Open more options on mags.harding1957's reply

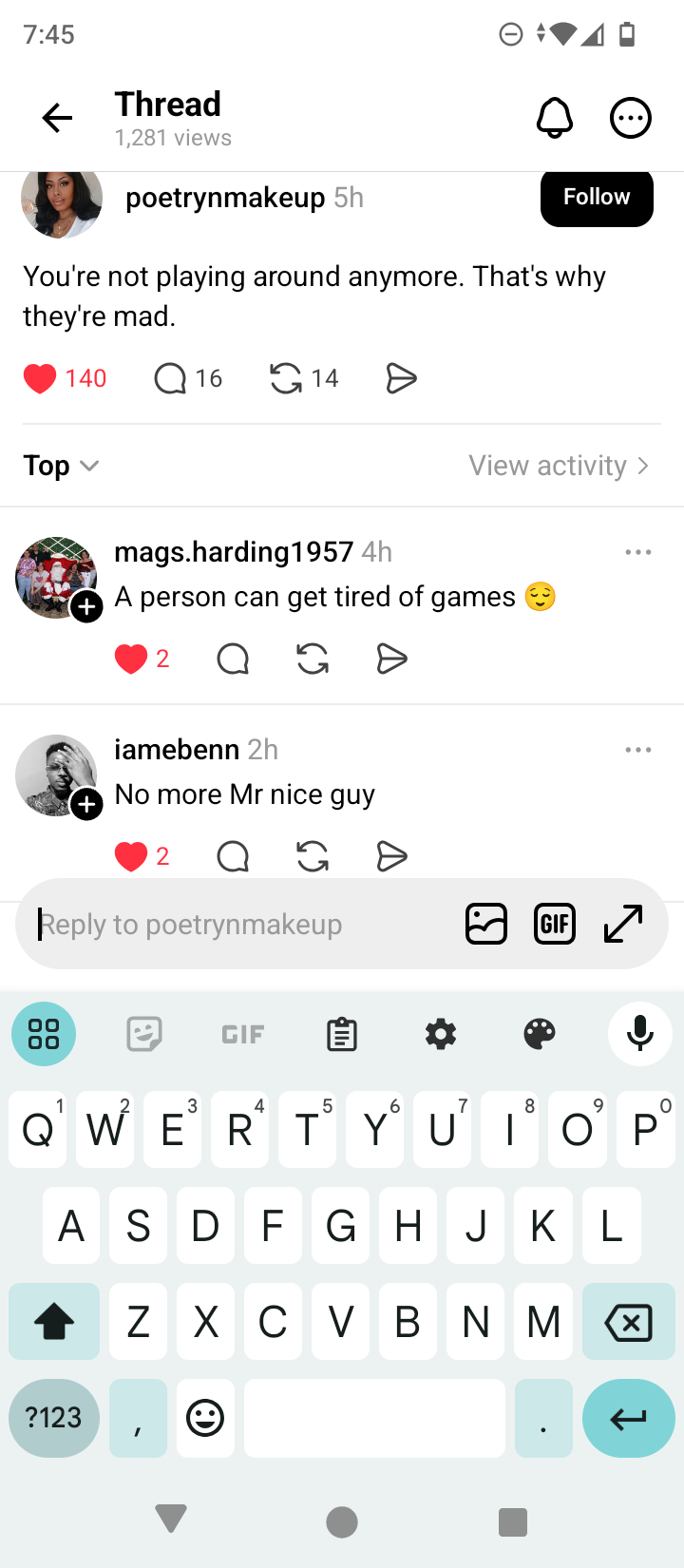tap(638, 552)
